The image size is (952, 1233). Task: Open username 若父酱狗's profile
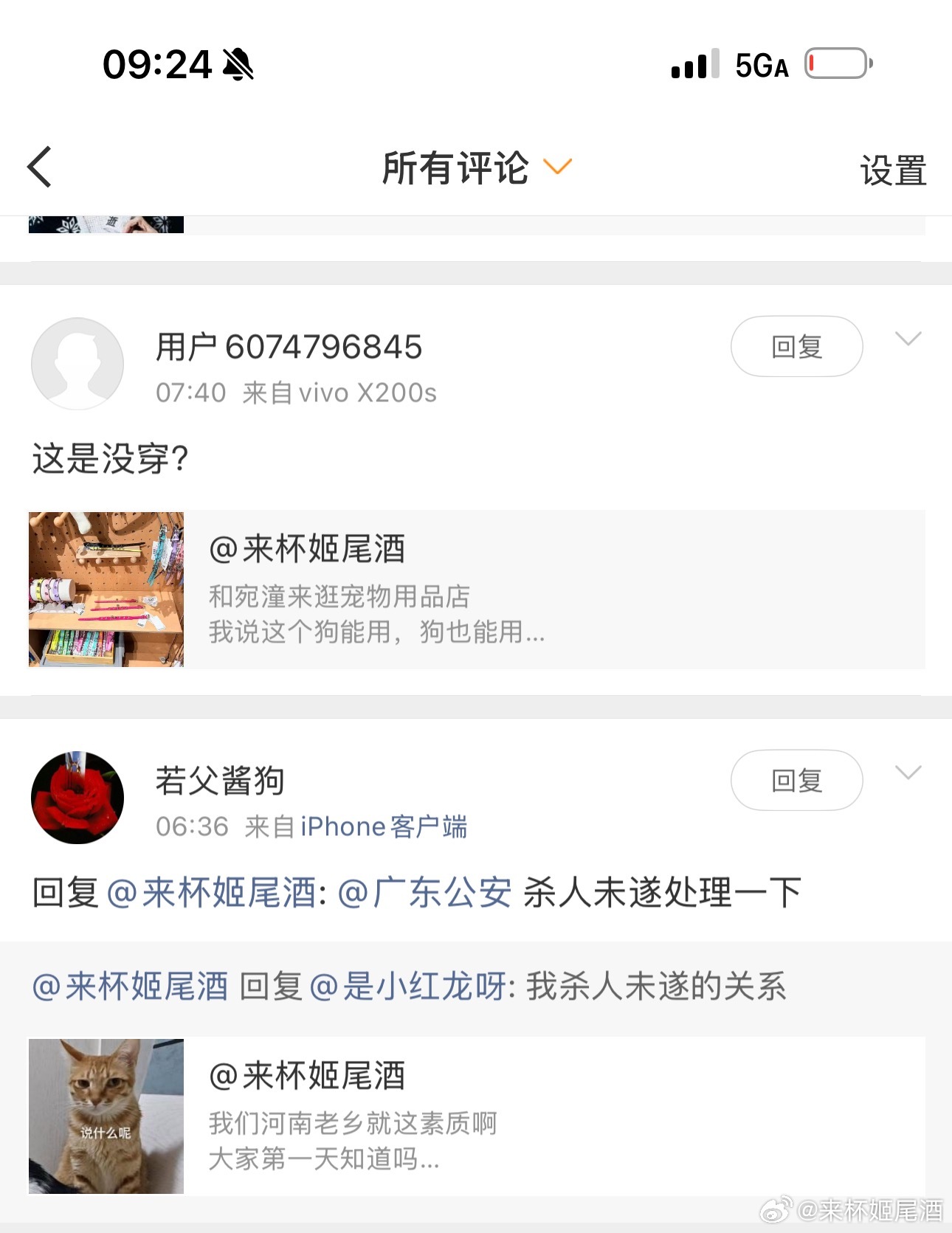pyautogui.click(x=220, y=781)
